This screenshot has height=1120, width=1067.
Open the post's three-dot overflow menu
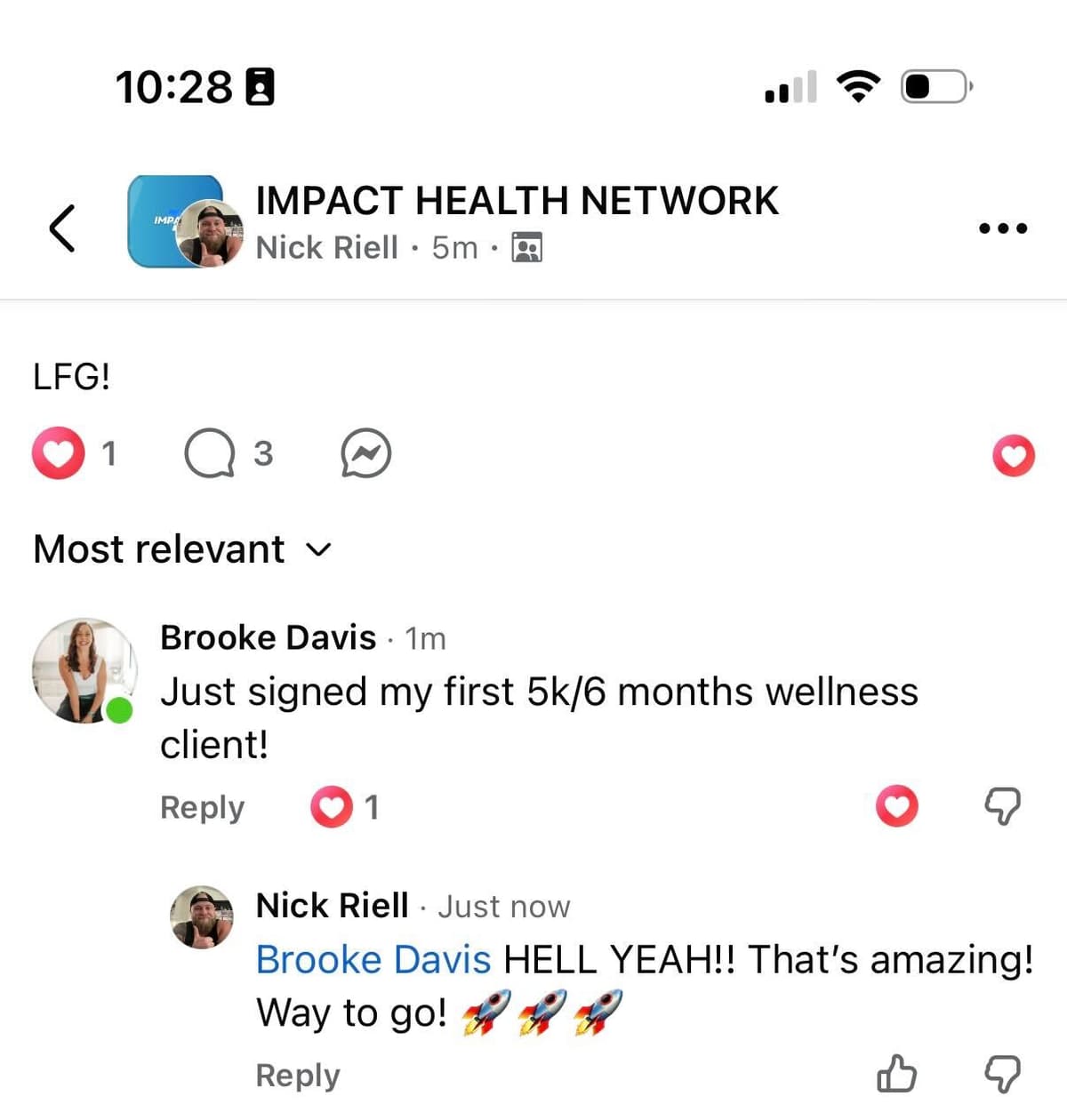tap(1002, 228)
